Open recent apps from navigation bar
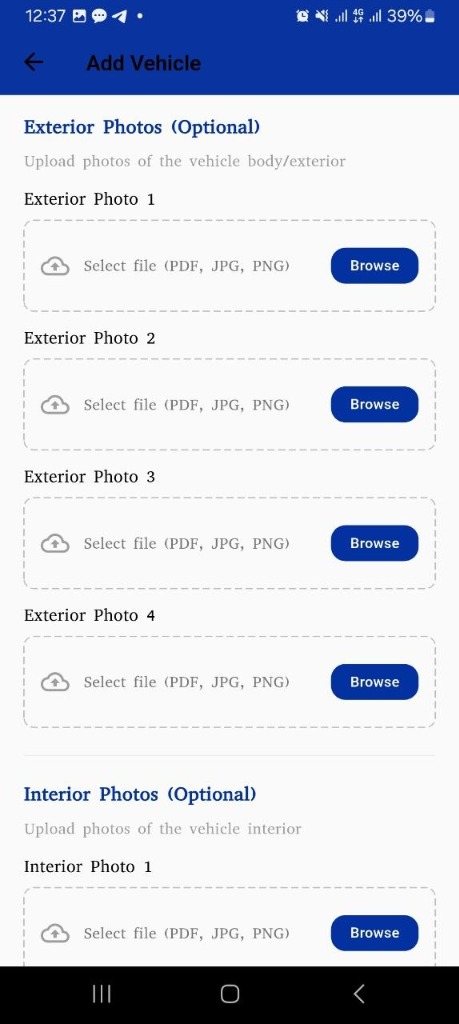459x1024 pixels. [x=101, y=994]
